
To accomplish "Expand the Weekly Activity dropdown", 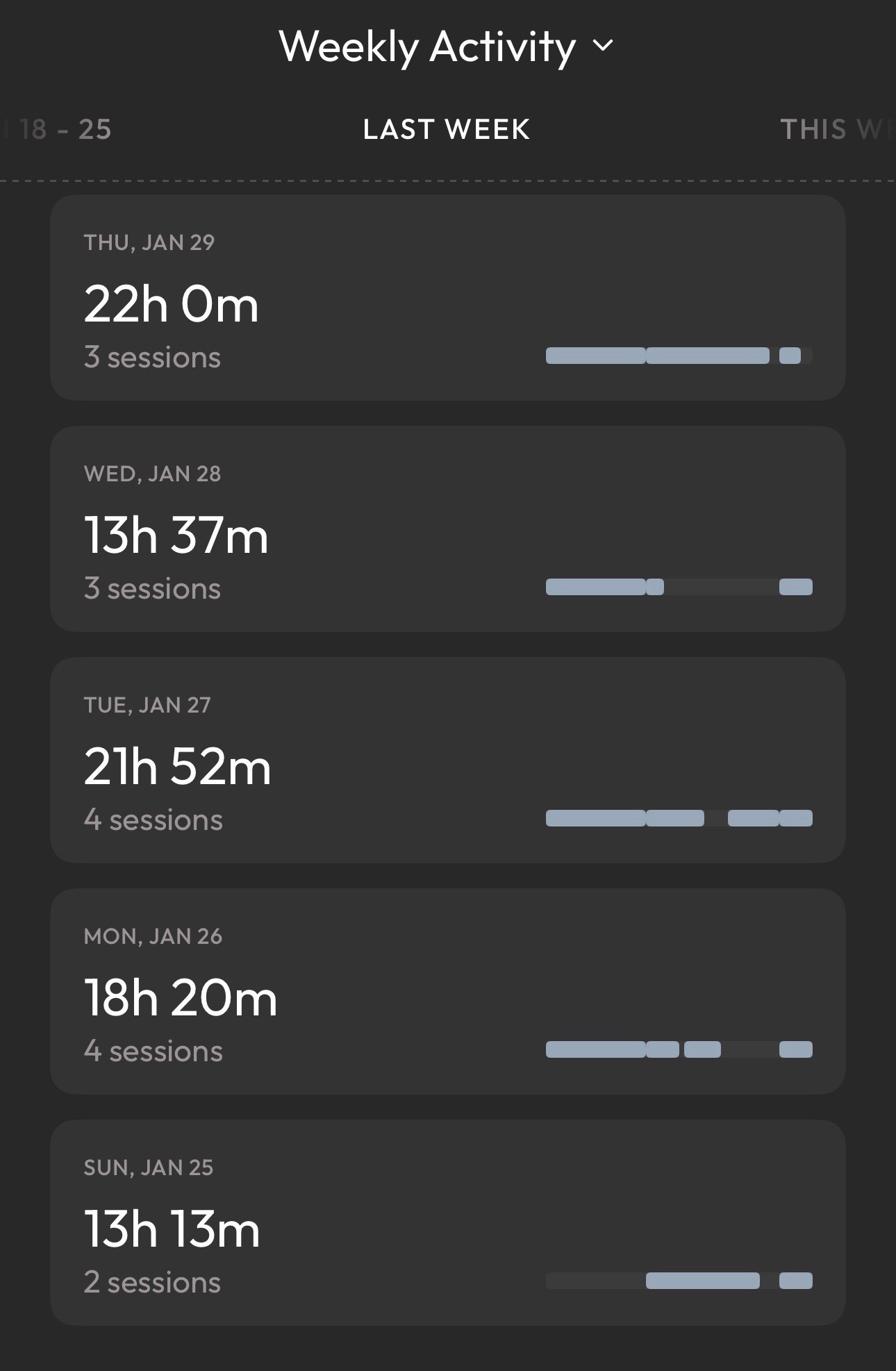I will (x=447, y=47).
